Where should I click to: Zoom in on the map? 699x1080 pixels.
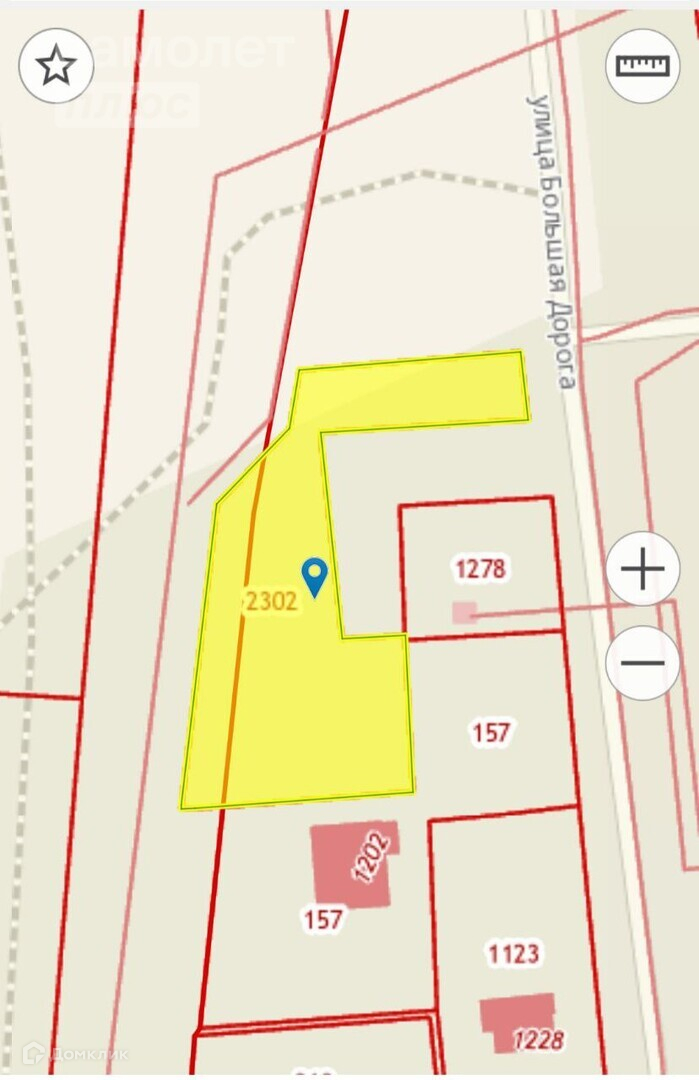pos(642,569)
